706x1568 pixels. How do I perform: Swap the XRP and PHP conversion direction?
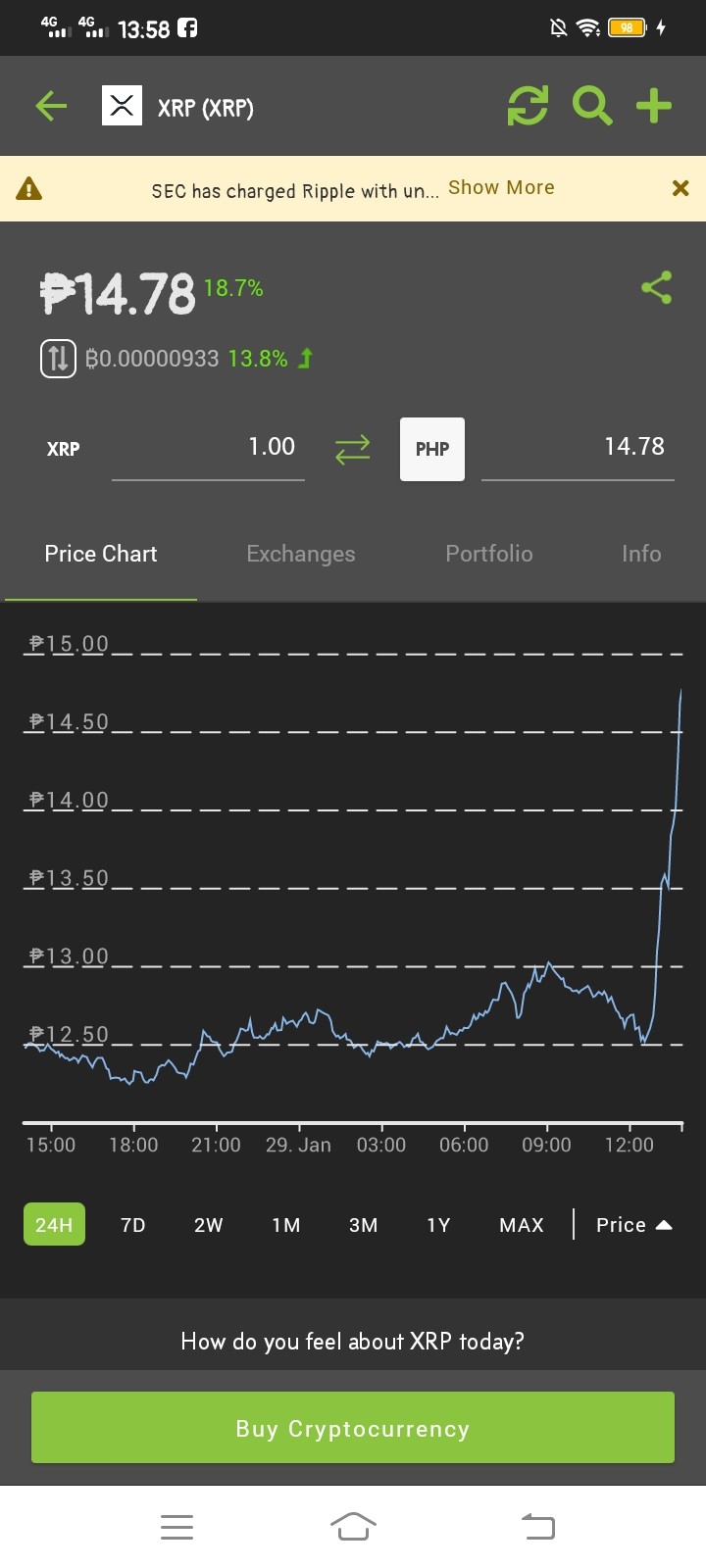click(x=352, y=449)
